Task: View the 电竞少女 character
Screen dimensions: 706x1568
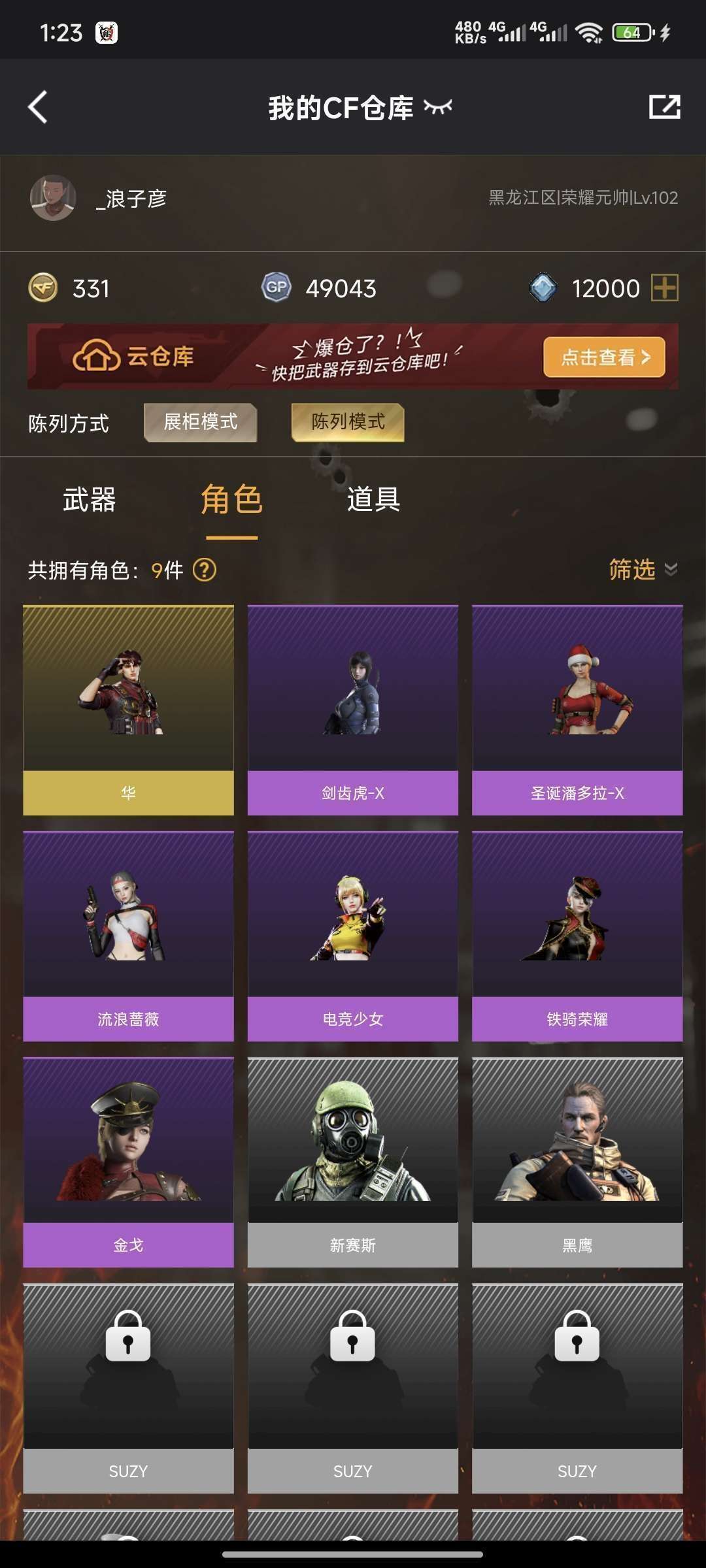Action: pos(353,936)
